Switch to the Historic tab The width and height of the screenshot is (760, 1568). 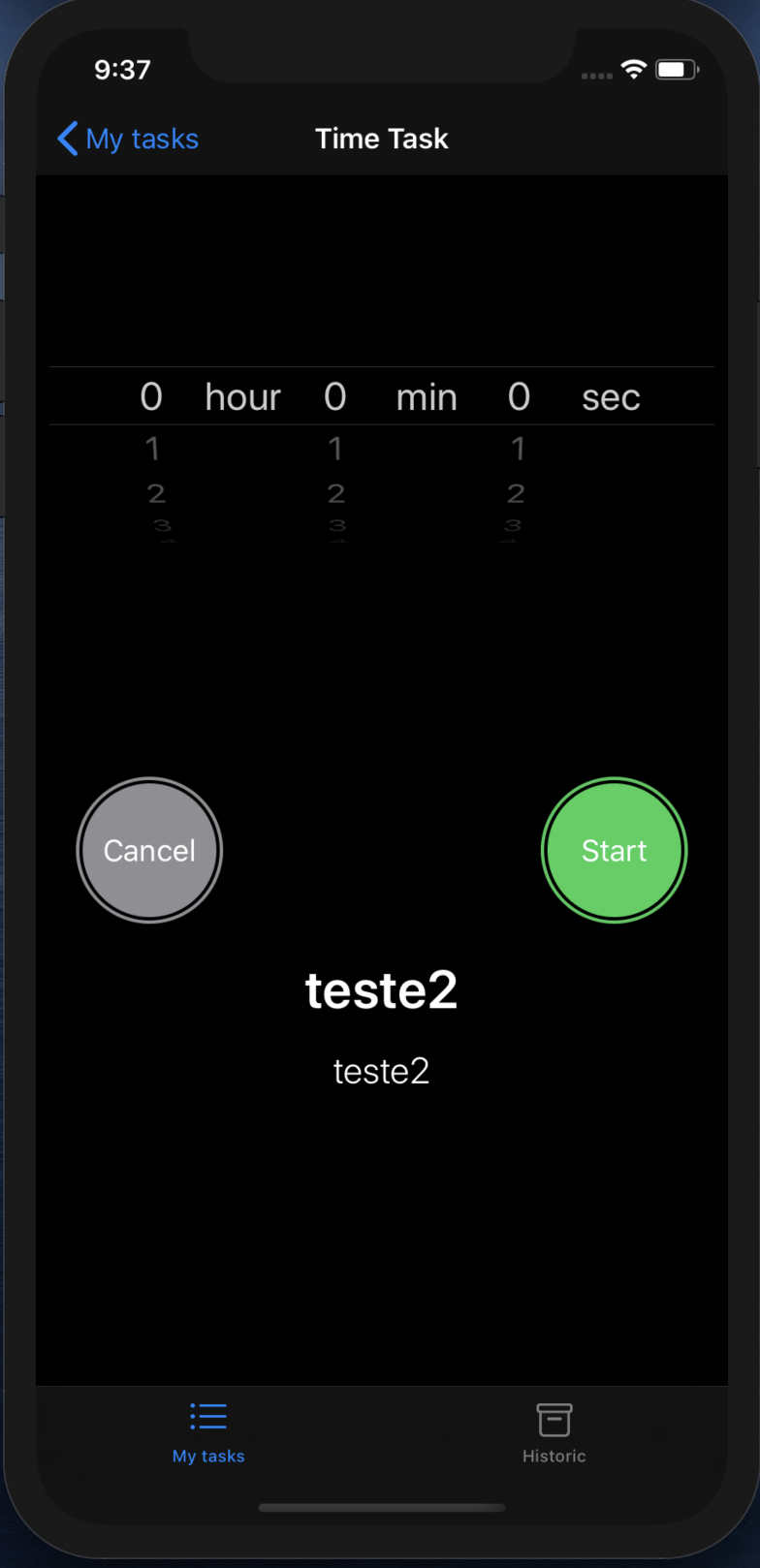point(554,1434)
